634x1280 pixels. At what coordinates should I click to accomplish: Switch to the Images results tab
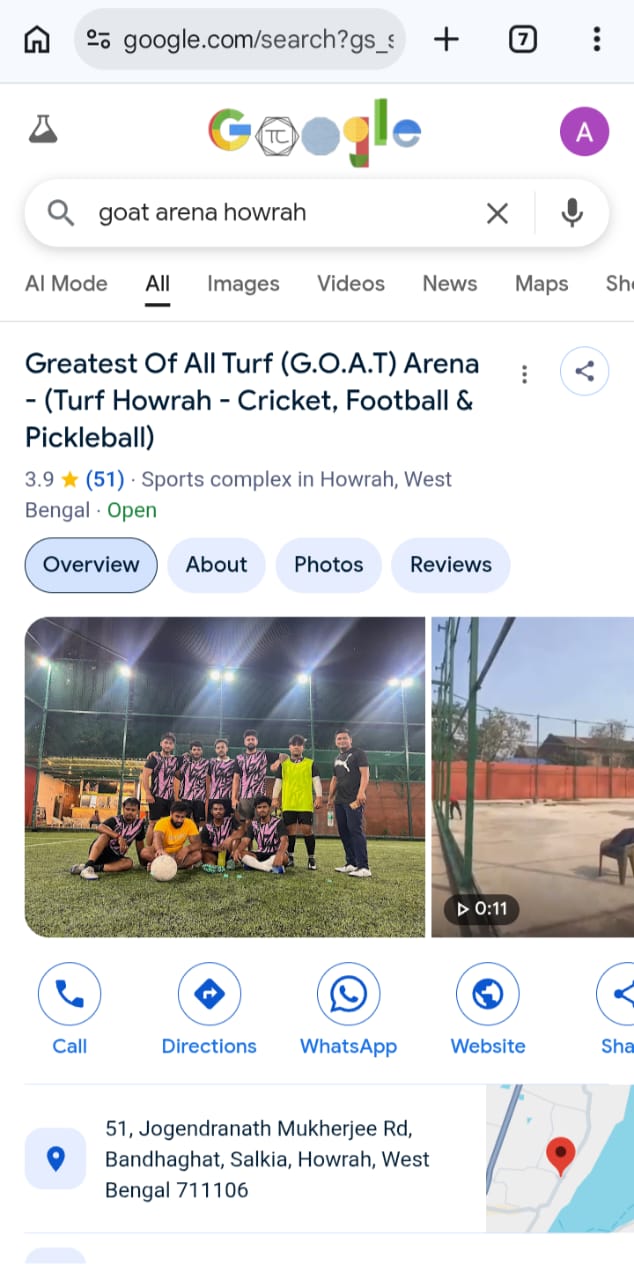(x=243, y=283)
